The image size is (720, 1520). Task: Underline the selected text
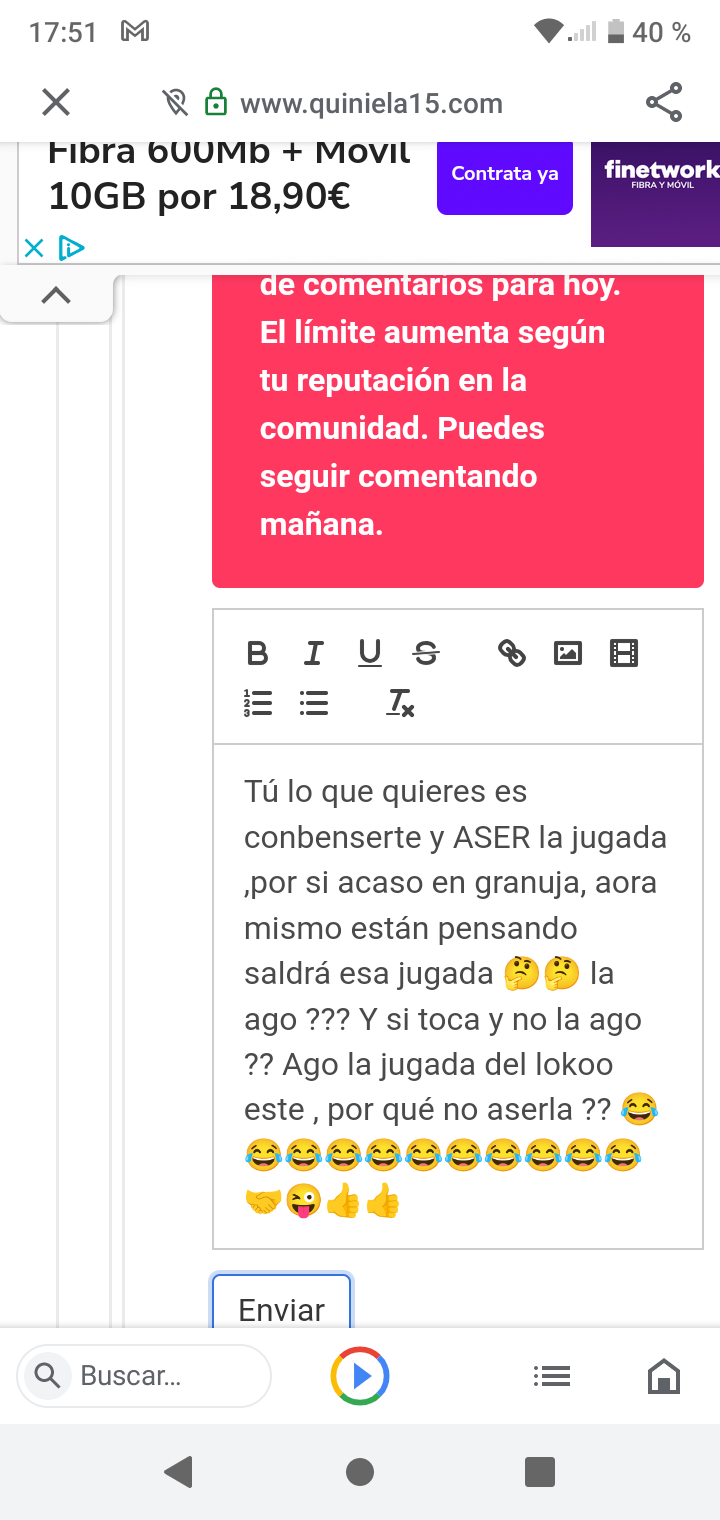click(x=370, y=654)
